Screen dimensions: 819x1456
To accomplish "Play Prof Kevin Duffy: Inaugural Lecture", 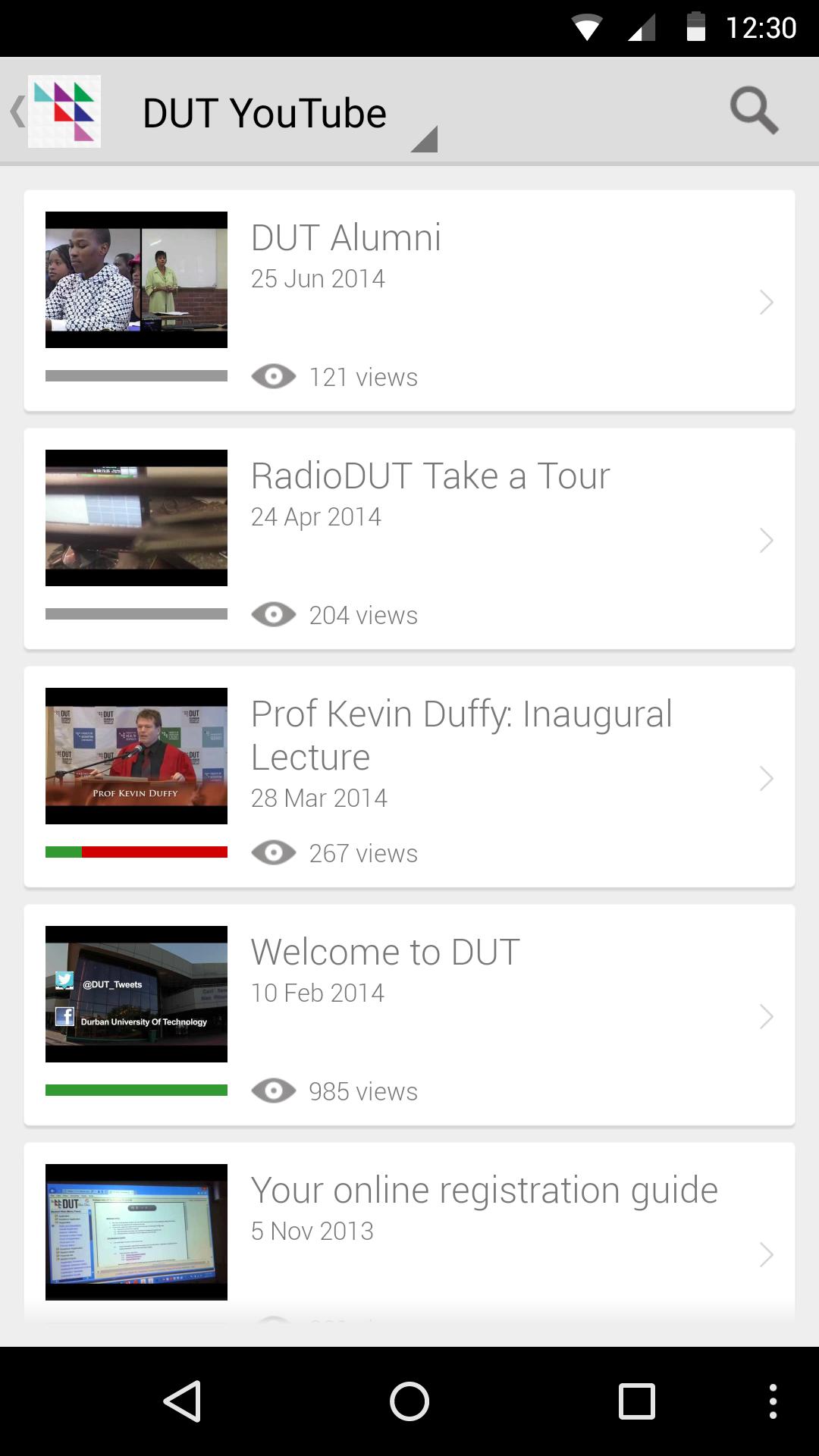I will click(x=409, y=777).
